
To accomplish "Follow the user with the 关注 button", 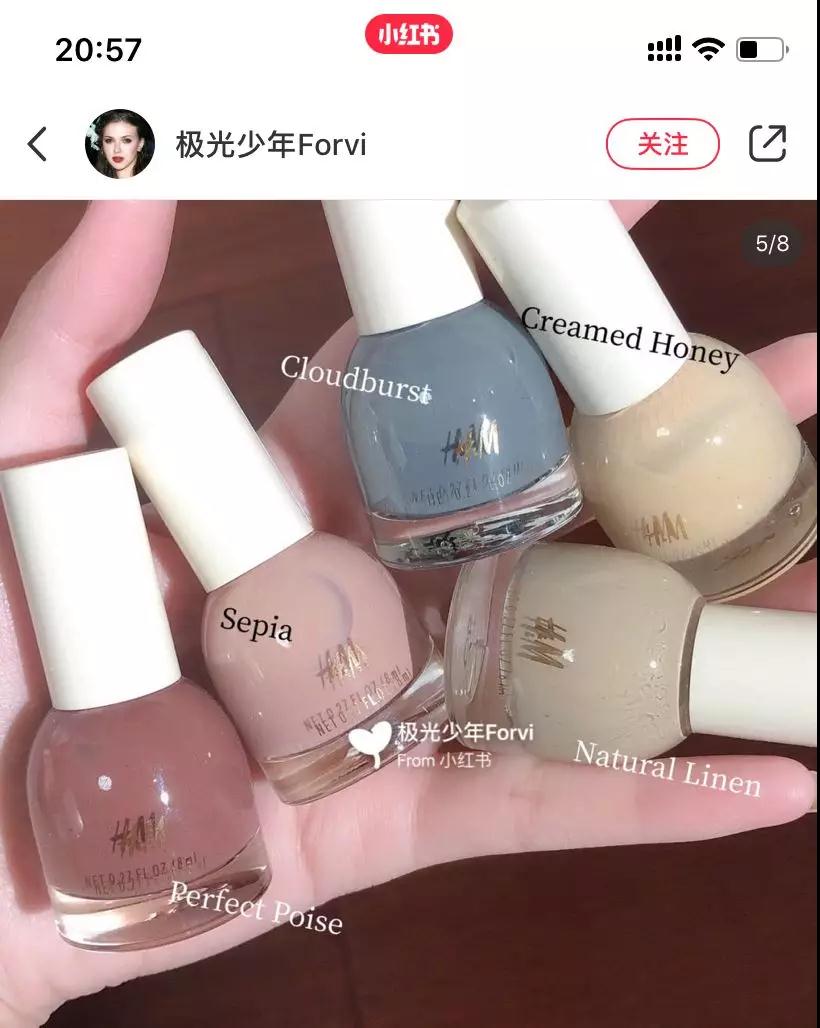I will coord(662,144).
